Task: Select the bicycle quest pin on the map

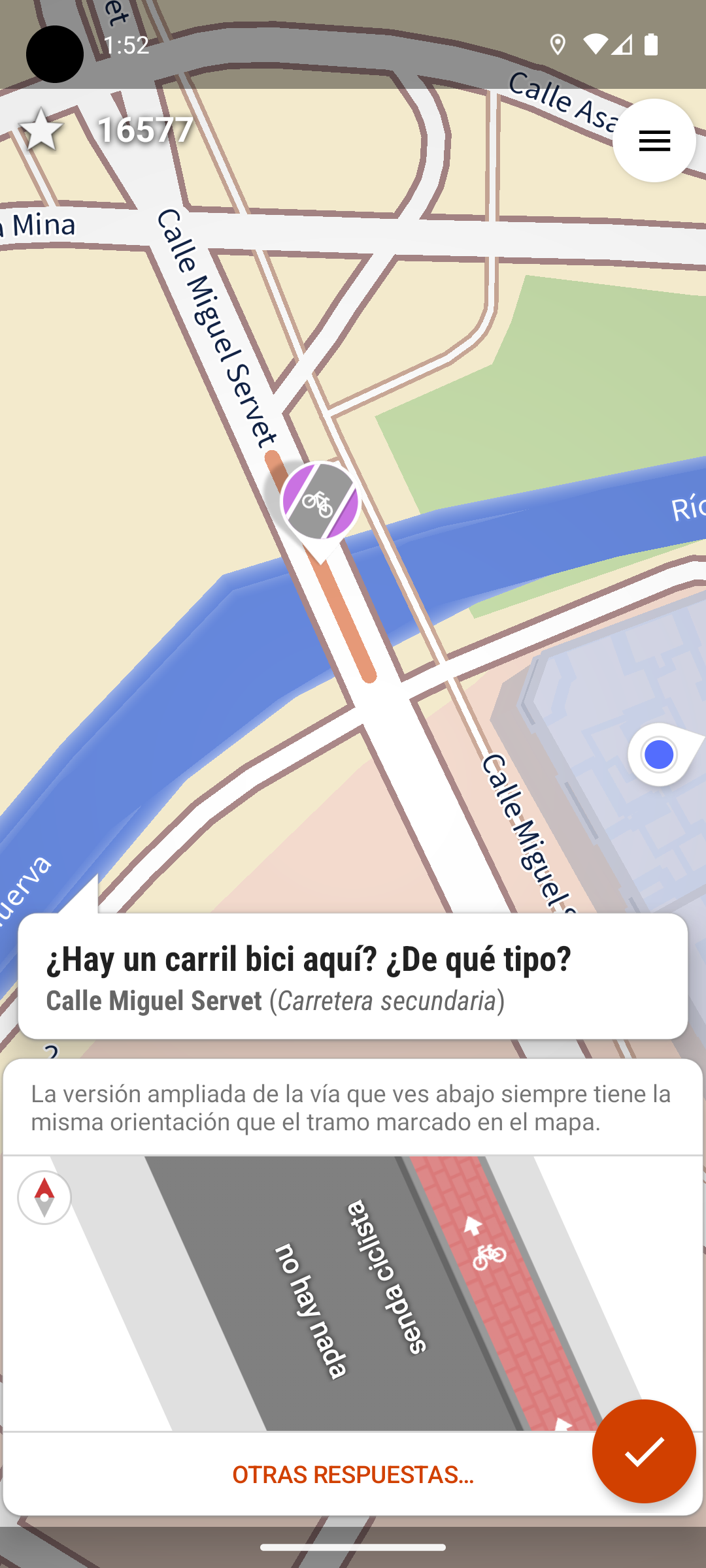Action: point(320,503)
